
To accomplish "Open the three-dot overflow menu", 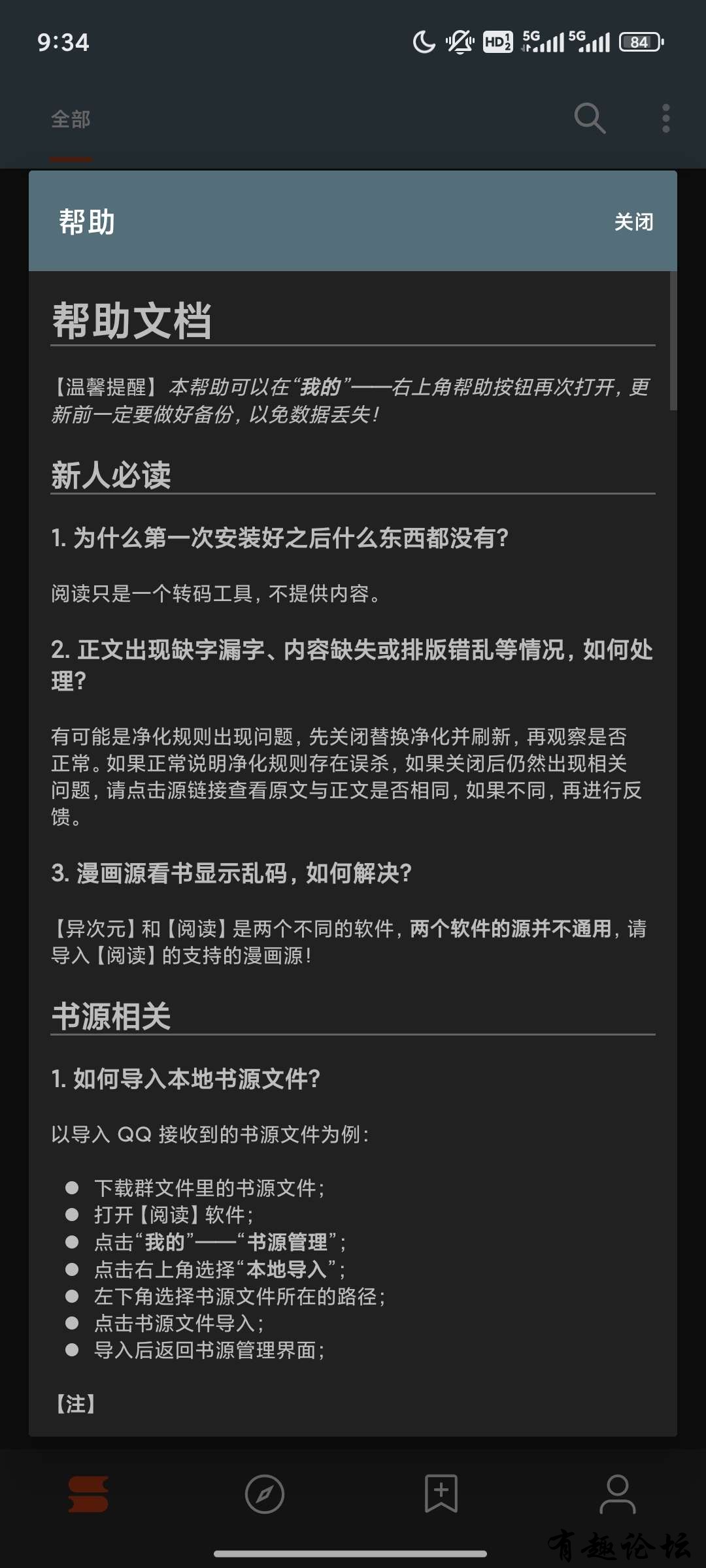I will 665,119.
